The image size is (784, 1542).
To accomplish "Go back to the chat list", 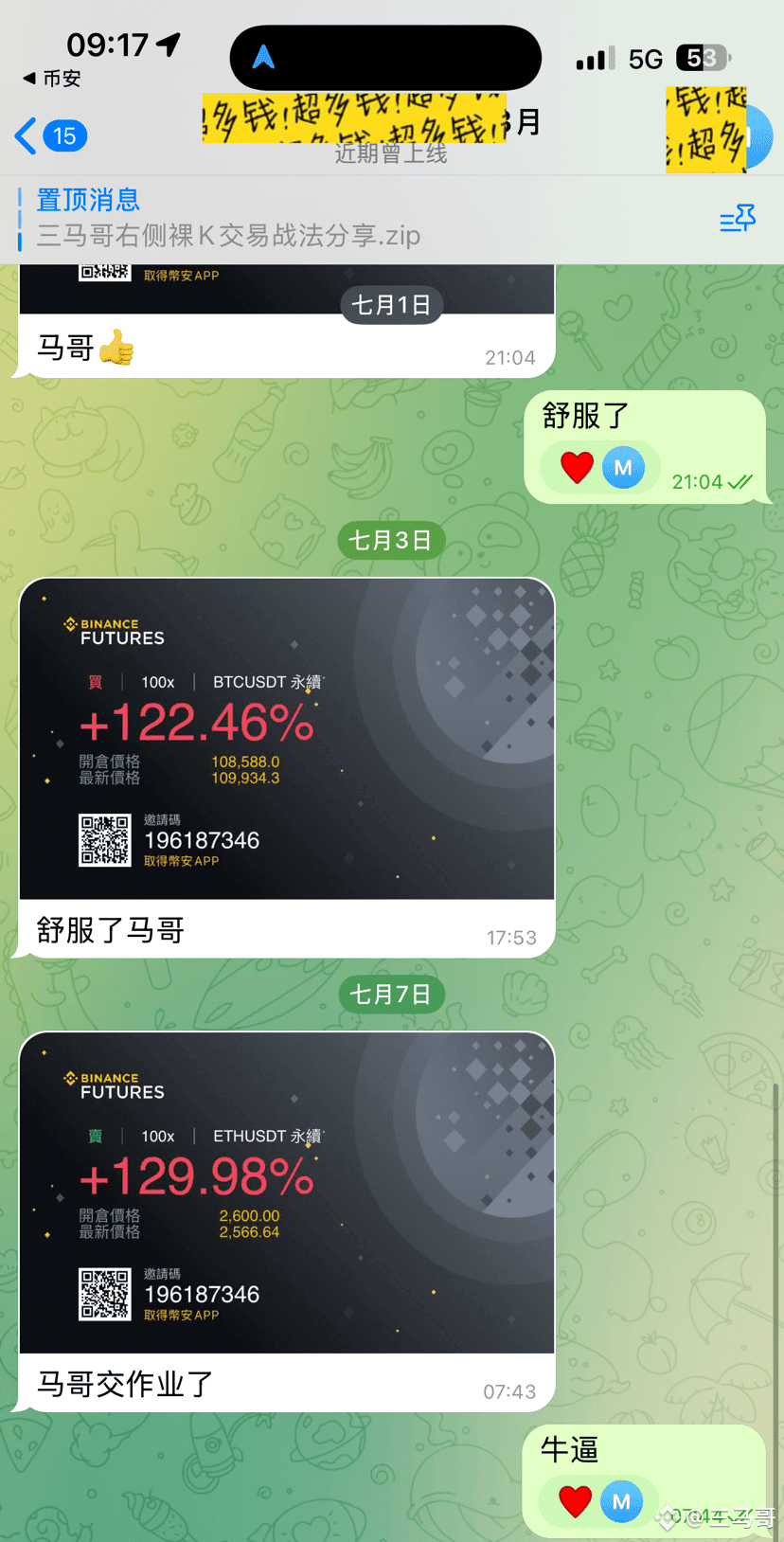I will coord(49,136).
